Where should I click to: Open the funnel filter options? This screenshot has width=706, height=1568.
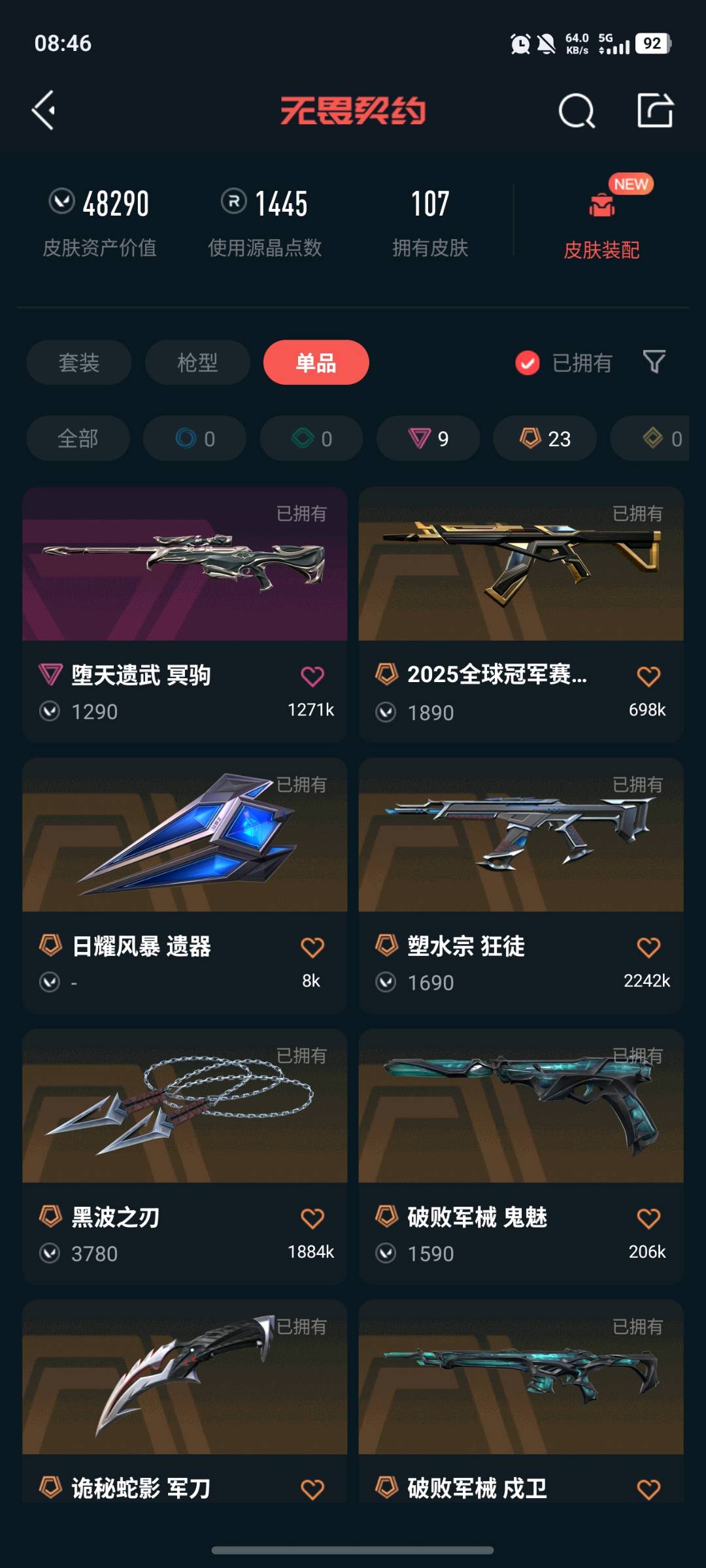coord(654,361)
